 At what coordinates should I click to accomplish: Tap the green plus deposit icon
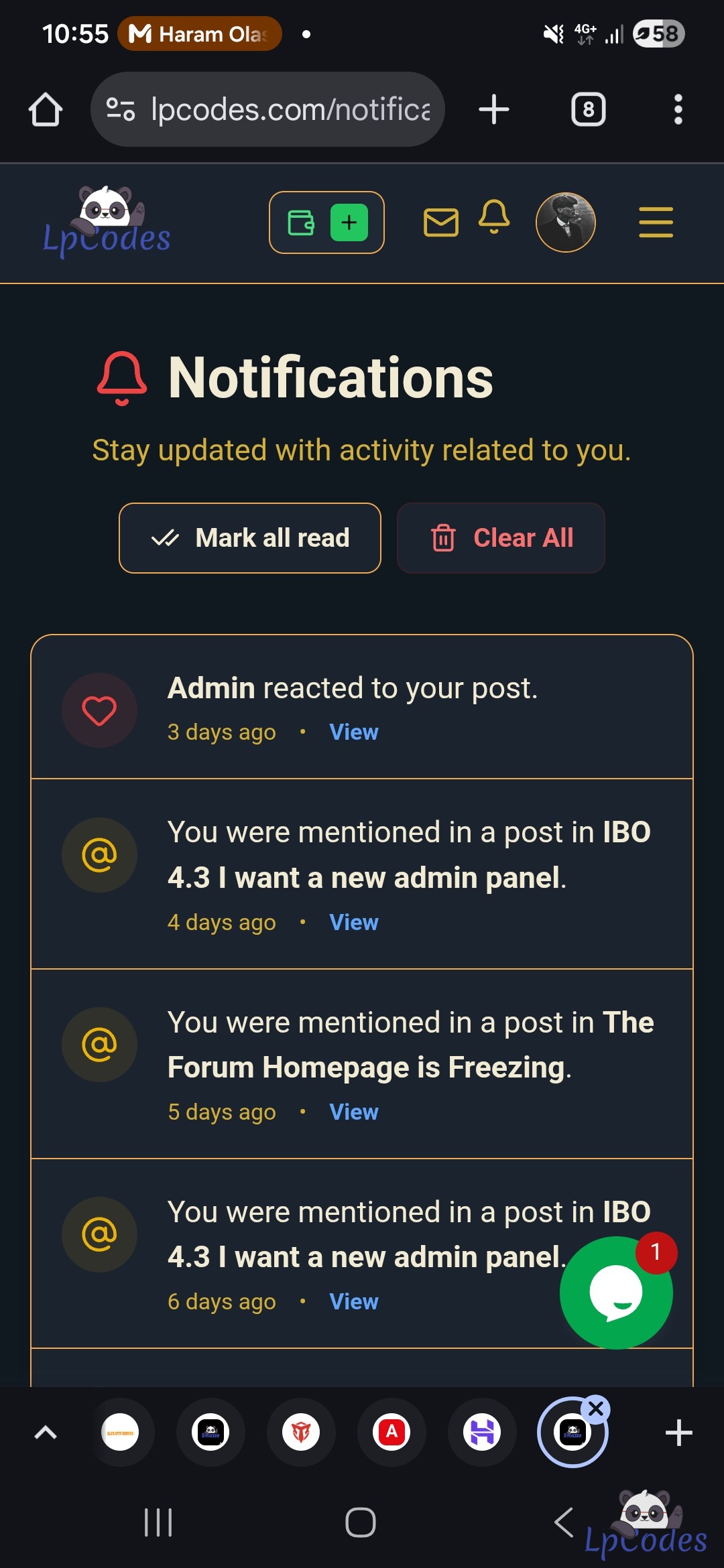pyautogui.click(x=349, y=222)
